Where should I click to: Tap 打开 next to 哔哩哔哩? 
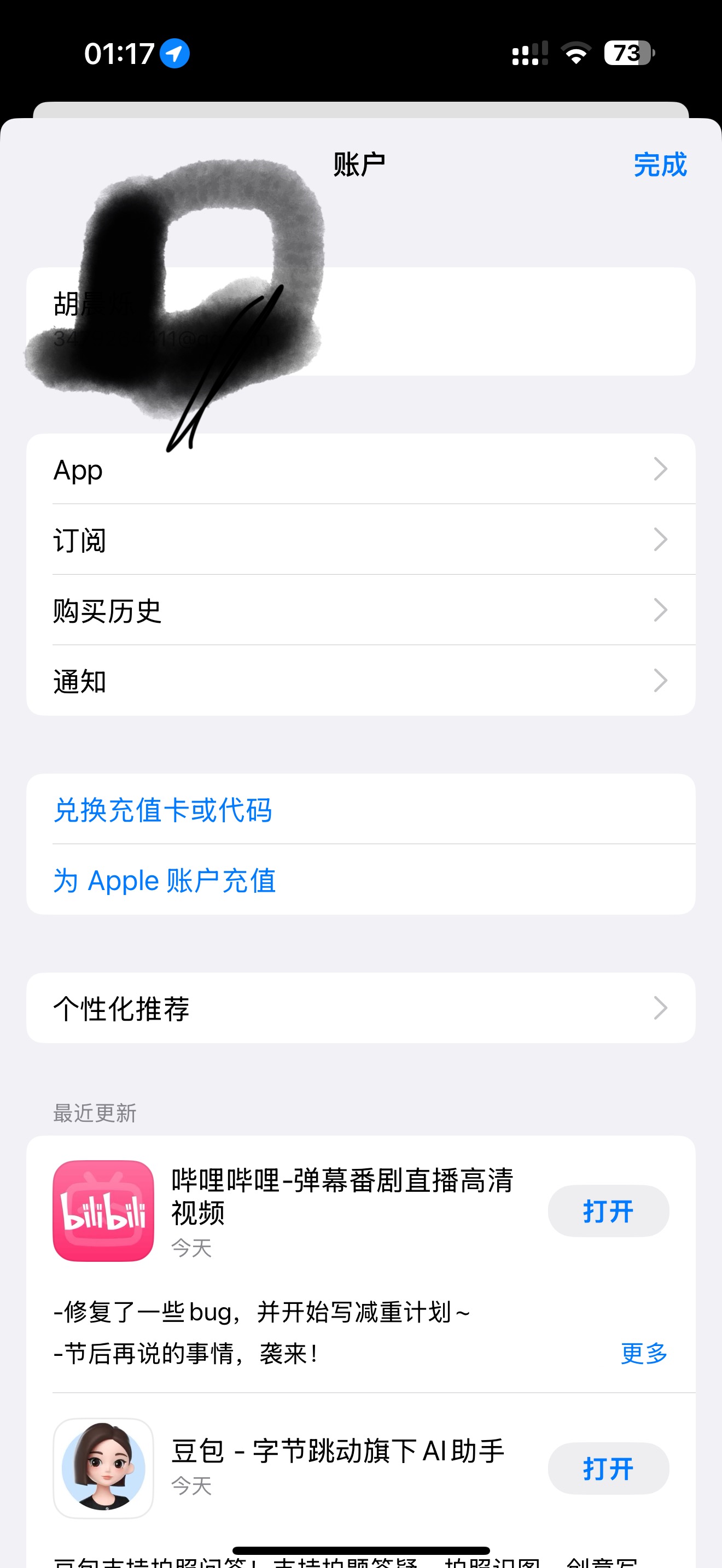(608, 1212)
